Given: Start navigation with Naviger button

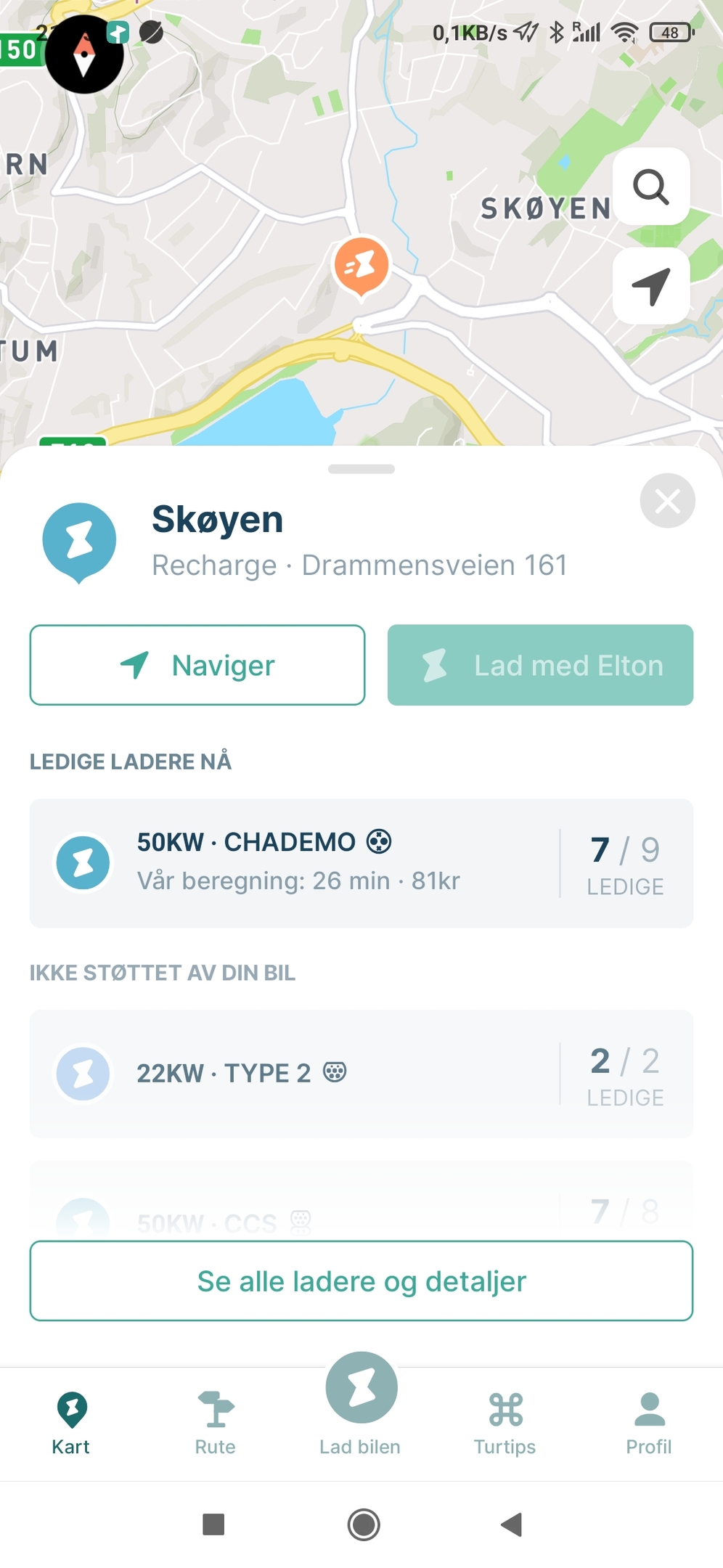Looking at the screenshot, I should (x=197, y=665).
